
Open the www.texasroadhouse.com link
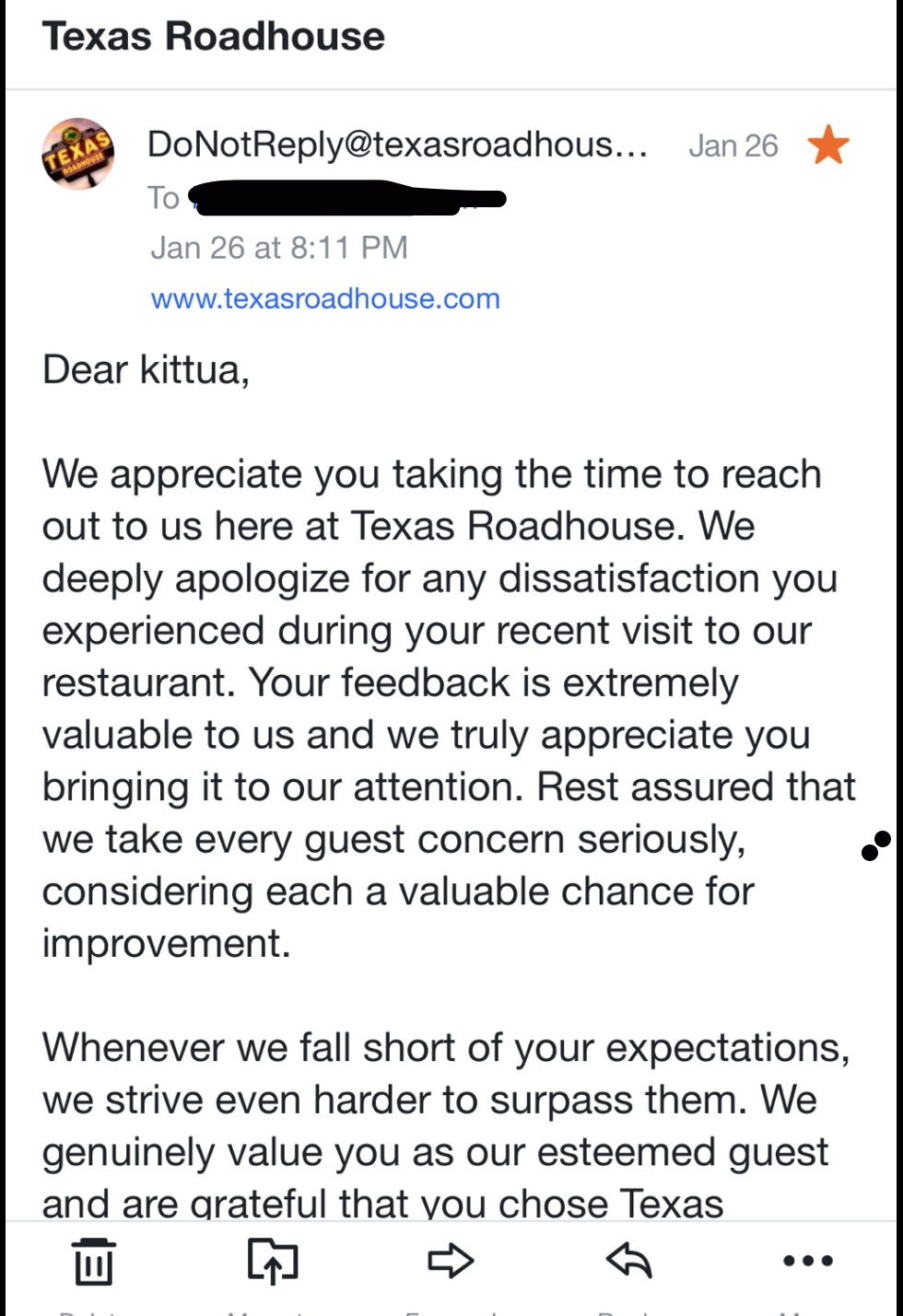coord(325,298)
